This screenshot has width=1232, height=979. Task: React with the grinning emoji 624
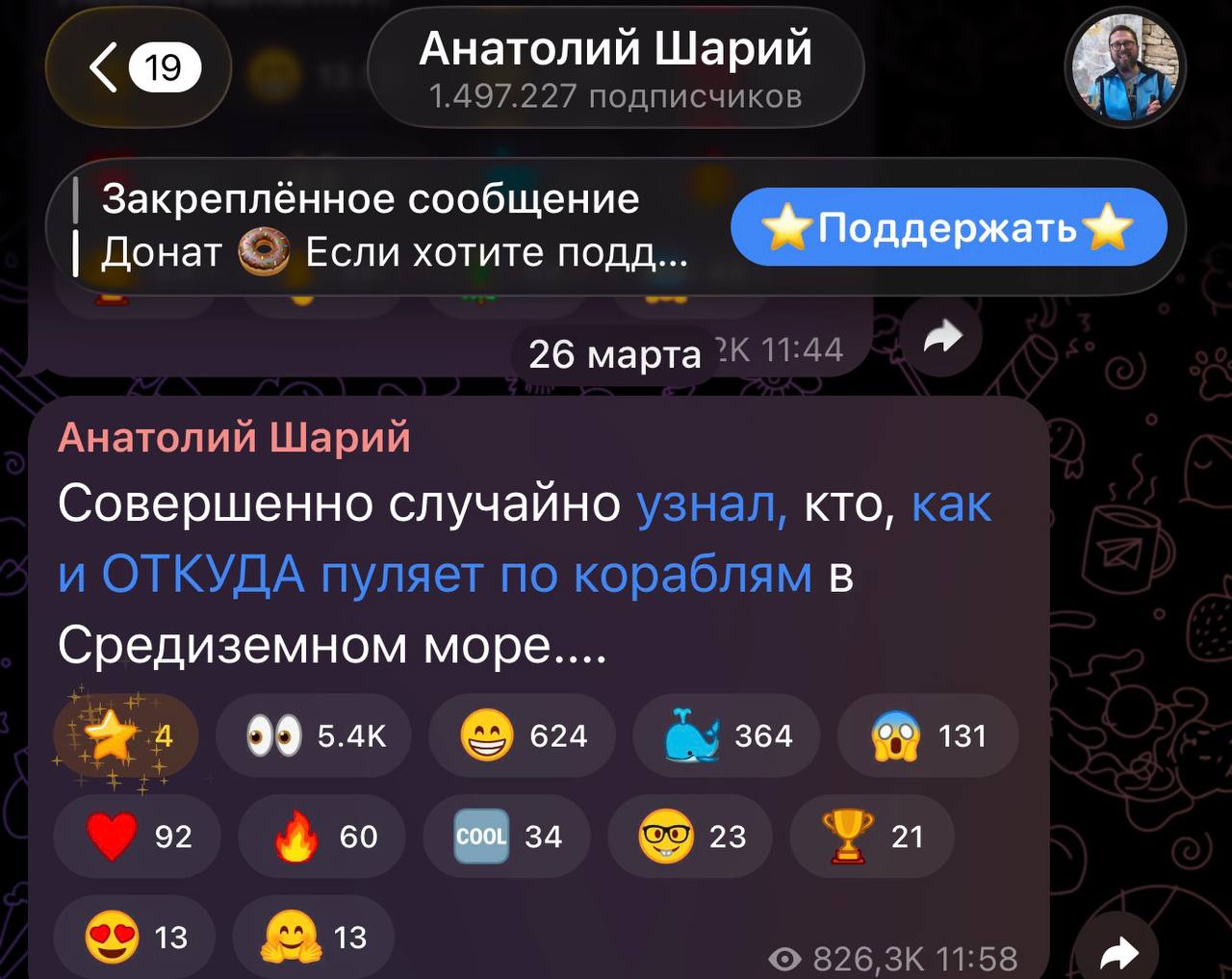click(x=523, y=735)
